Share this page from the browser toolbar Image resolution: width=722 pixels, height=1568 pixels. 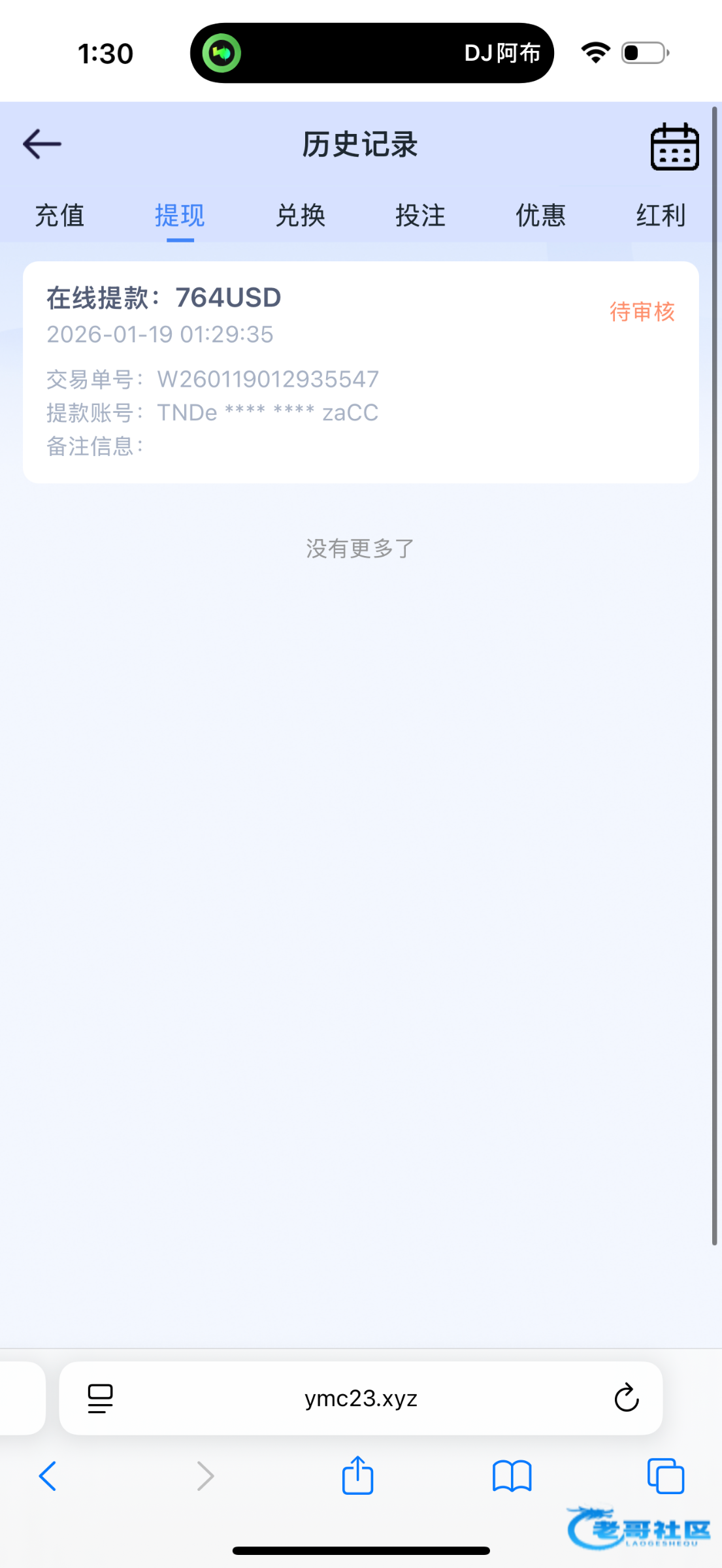[x=357, y=1476]
